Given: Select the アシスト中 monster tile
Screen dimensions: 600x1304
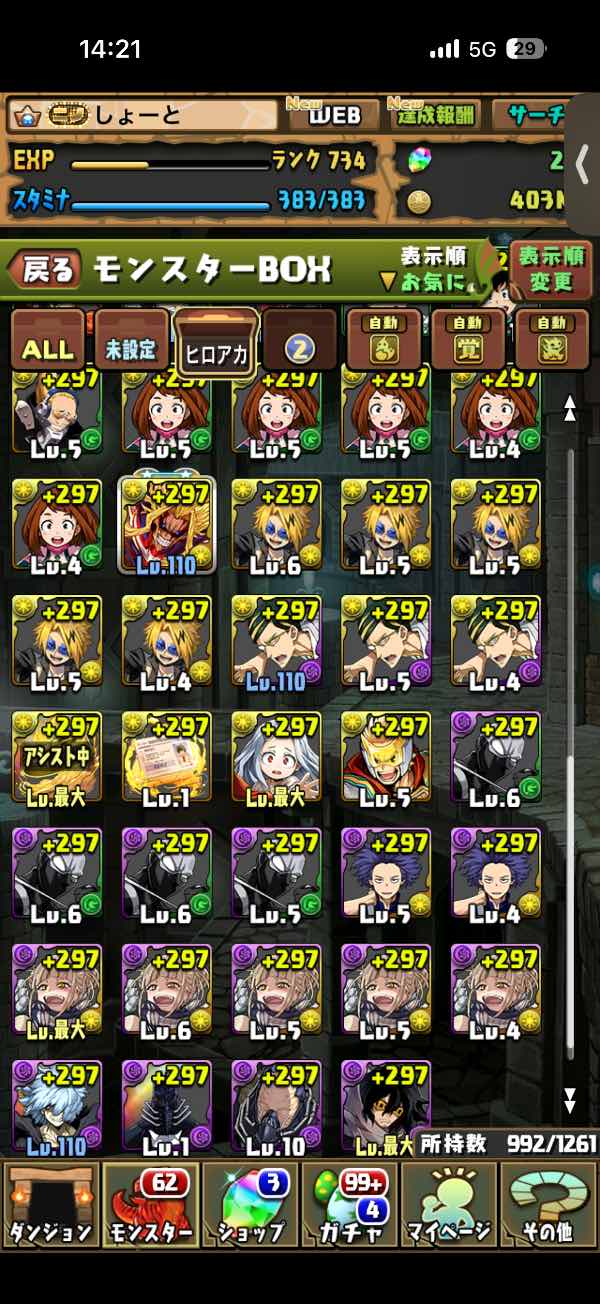Looking at the screenshot, I should coord(56,757).
